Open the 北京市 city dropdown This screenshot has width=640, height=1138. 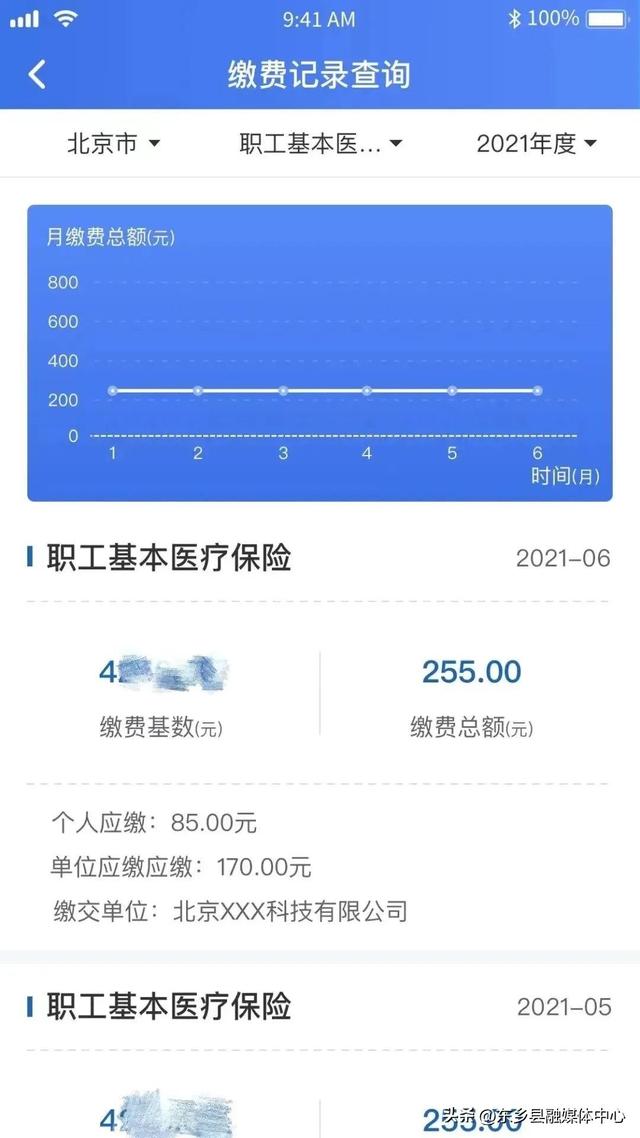pos(113,144)
